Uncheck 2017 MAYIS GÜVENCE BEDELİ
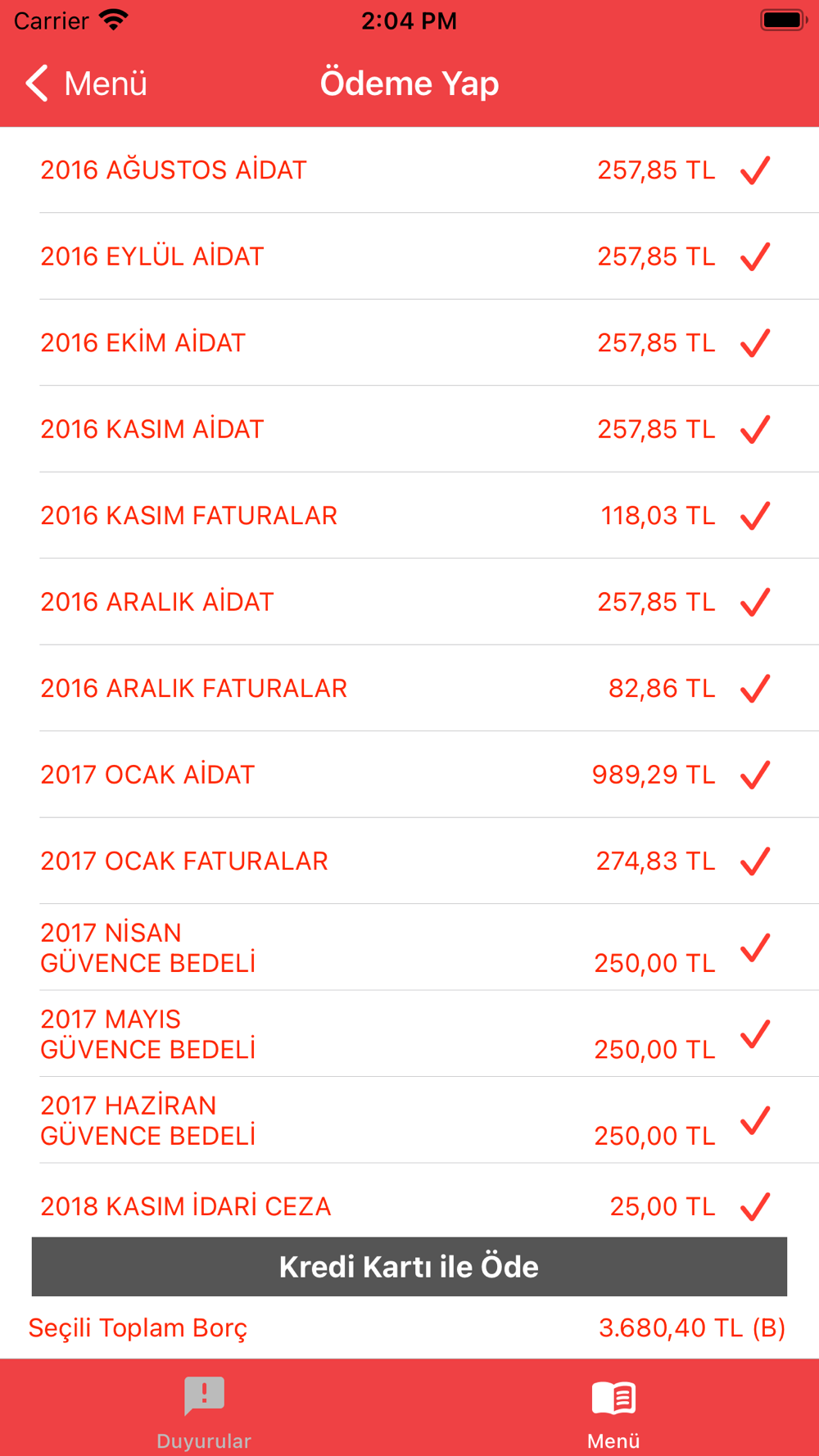This screenshot has height=1456, width=819. pos(409,1034)
